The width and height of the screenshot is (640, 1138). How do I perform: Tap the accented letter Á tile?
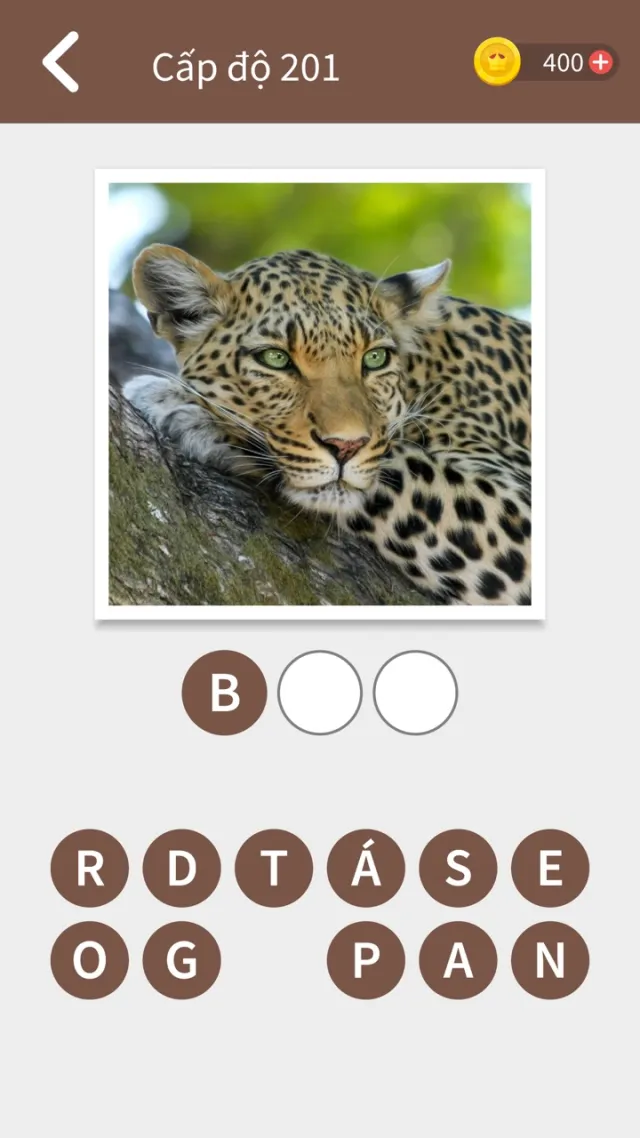(x=366, y=868)
